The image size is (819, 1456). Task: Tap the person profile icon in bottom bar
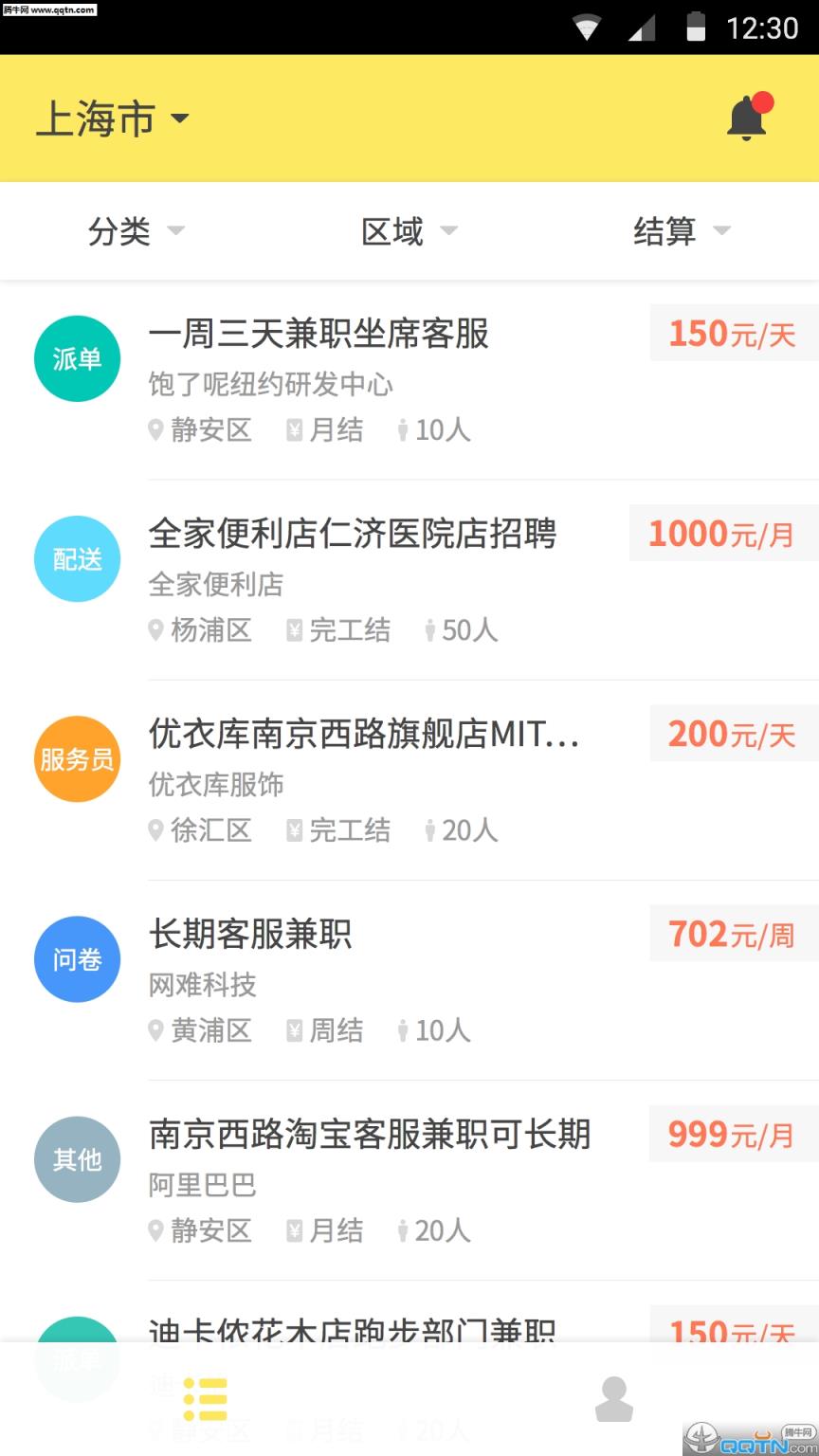pyautogui.click(x=612, y=1399)
